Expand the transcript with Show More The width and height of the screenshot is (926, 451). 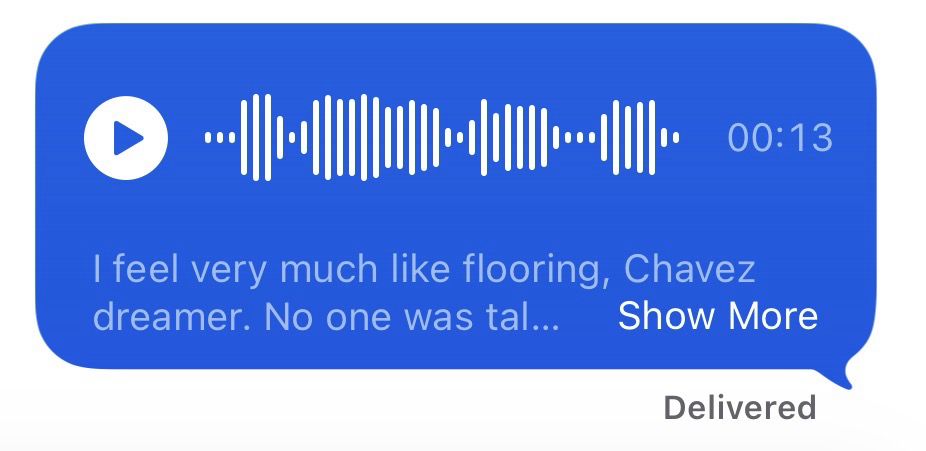click(x=717, y=316)
